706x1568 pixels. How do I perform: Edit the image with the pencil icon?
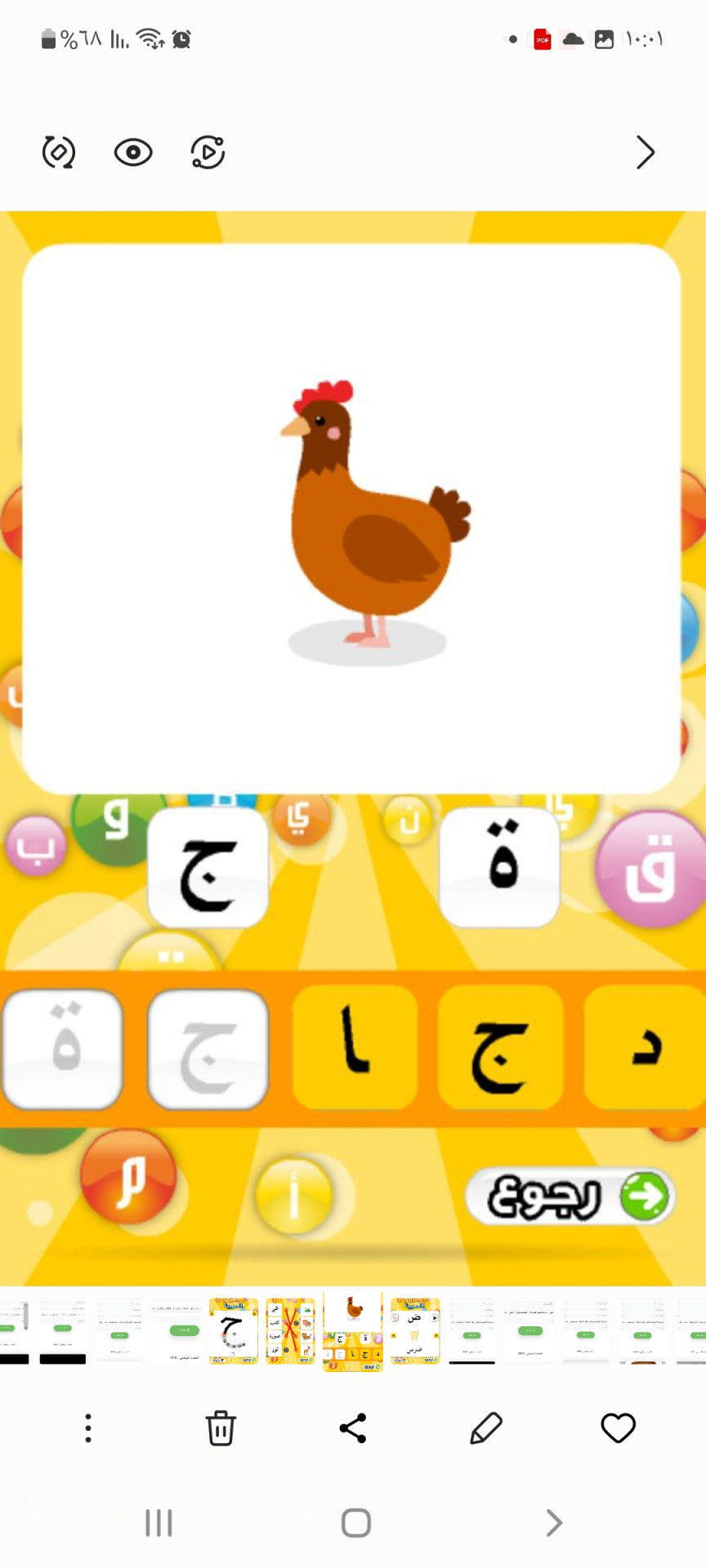pyautogui.click(x=485, y=1428)
